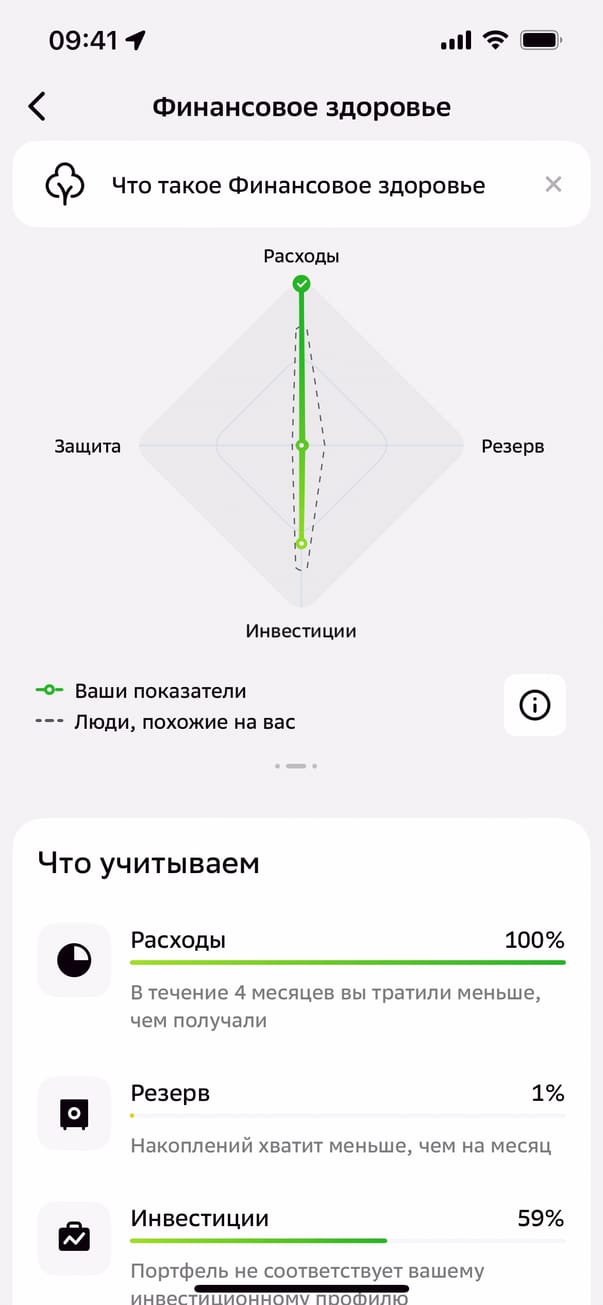The height and width of the screenshot is (1305, 603).
Task: Open the 'Что такое Финансовое здоровье' banner
Action: coord(298,185)
